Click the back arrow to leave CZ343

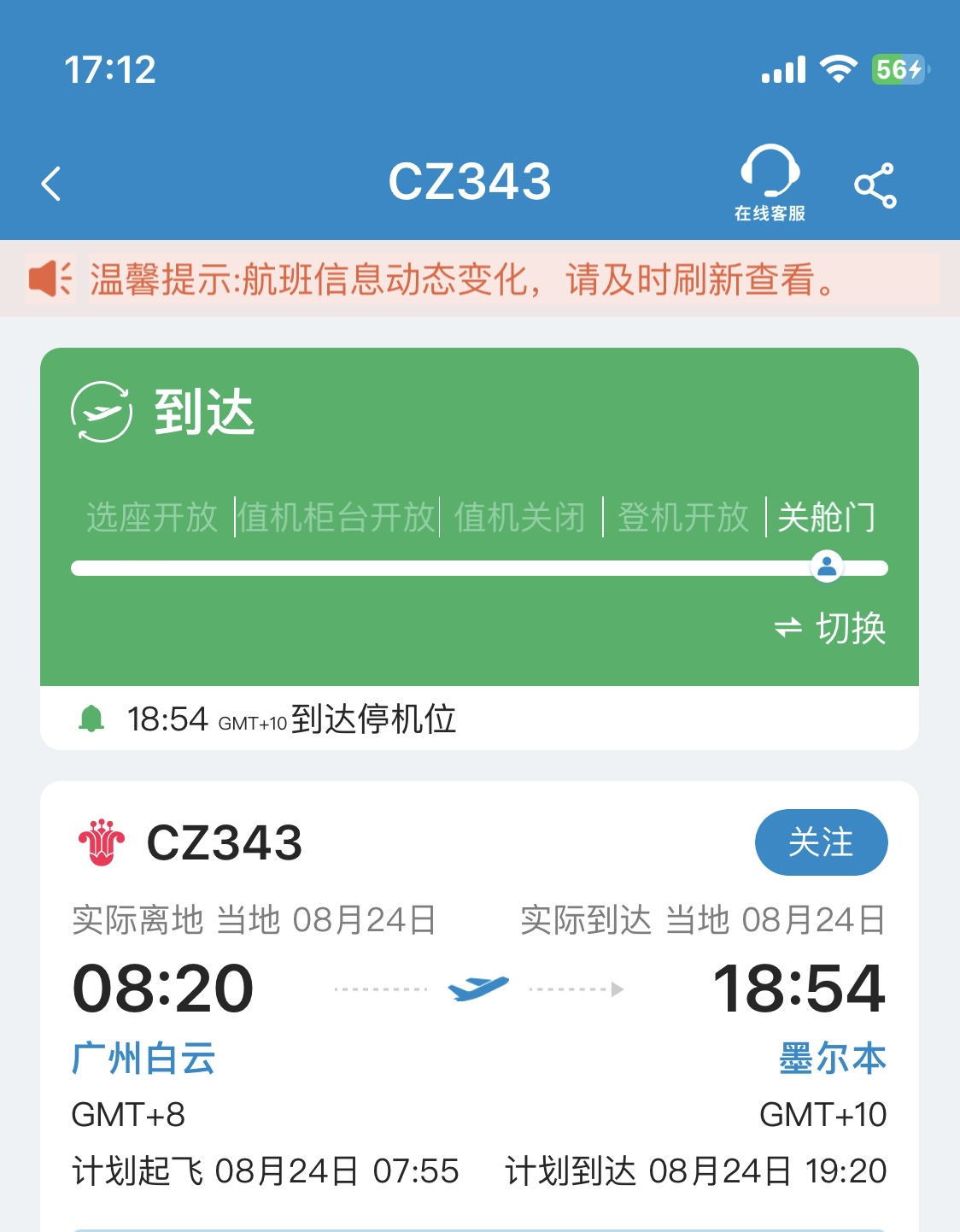pos(51,182)
